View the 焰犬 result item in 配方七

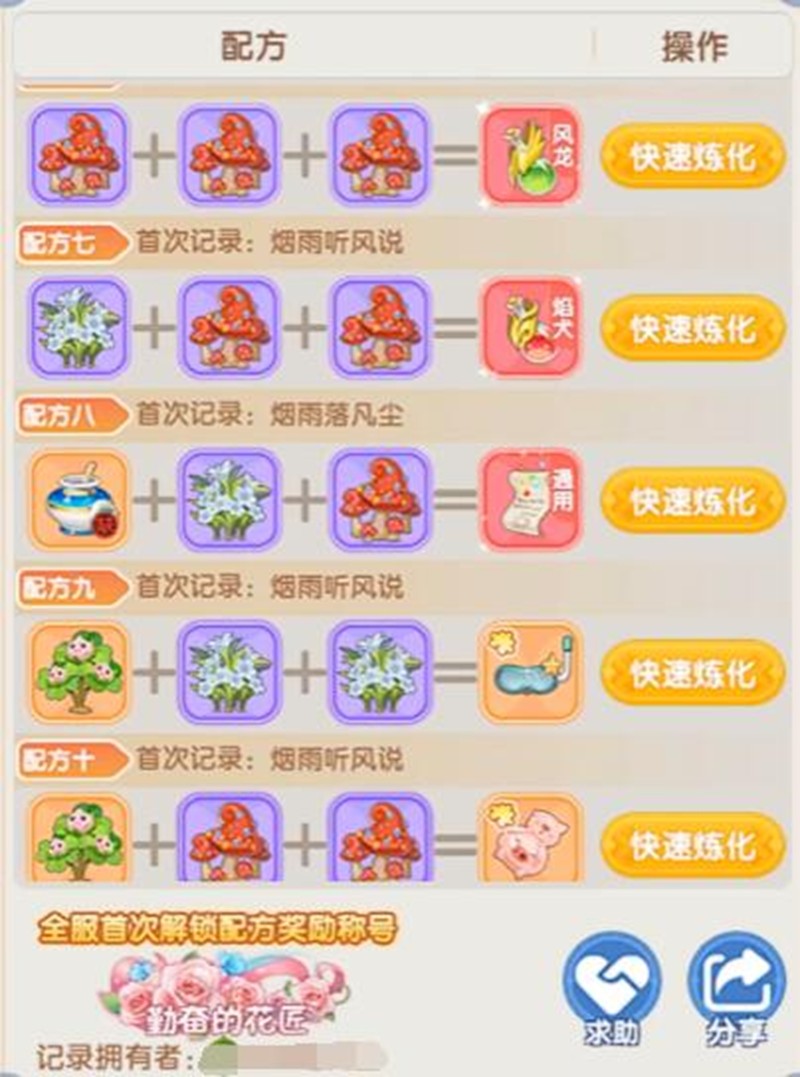pyautogui.click(x=530, y=327)
